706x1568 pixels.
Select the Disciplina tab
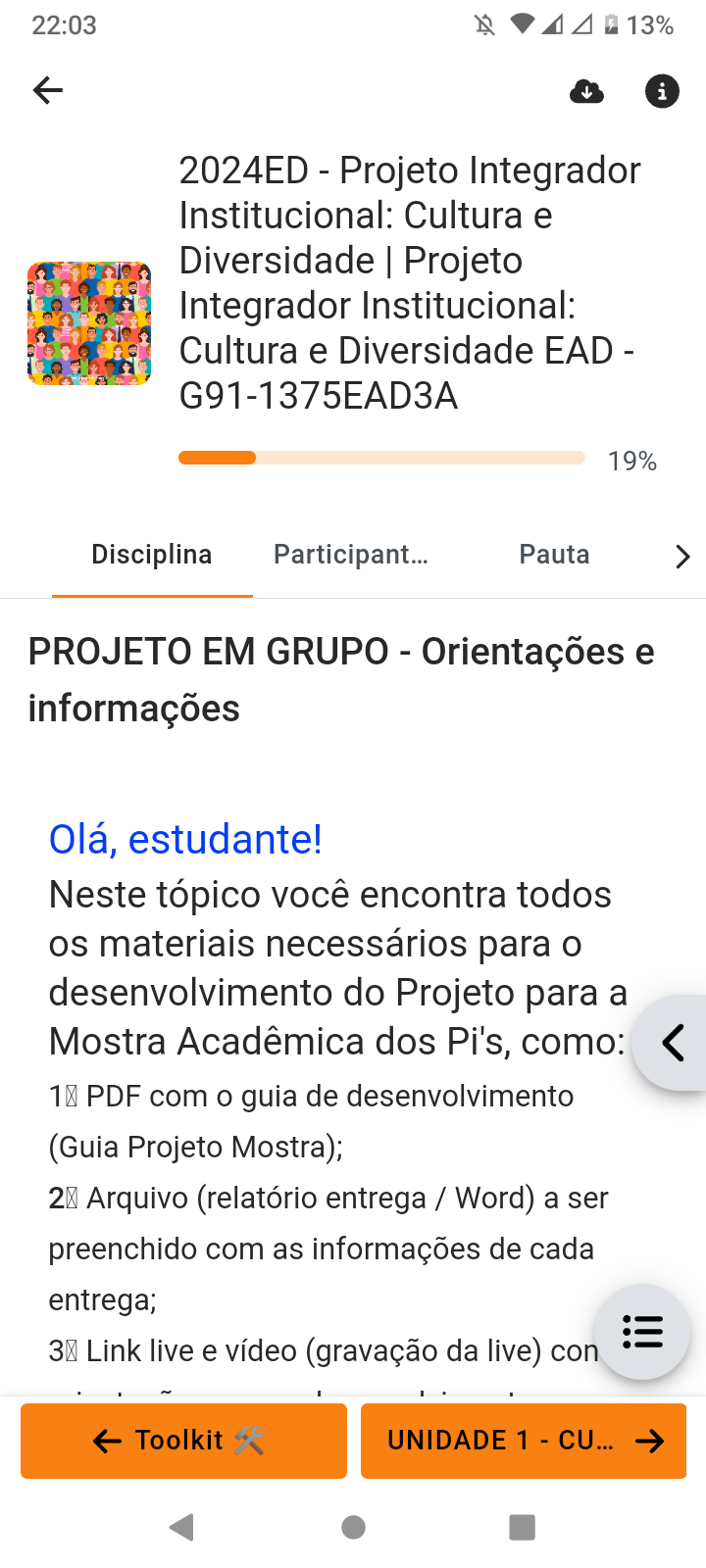(152, 555)
